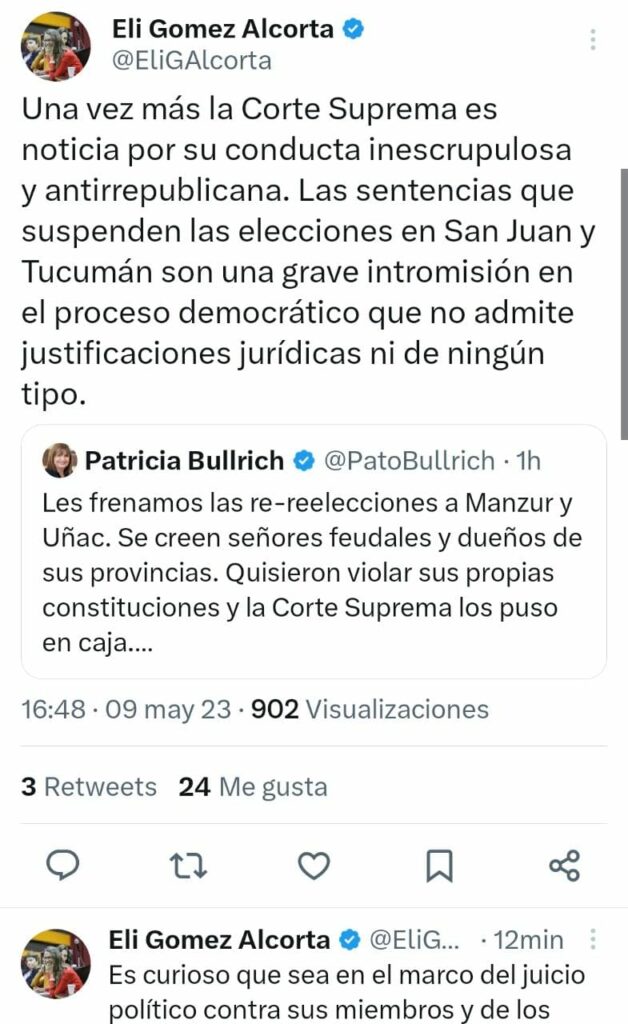View the 3 Retweets list
The height and width of the screenshot is (1024, 628).
(x=89, y=787)
